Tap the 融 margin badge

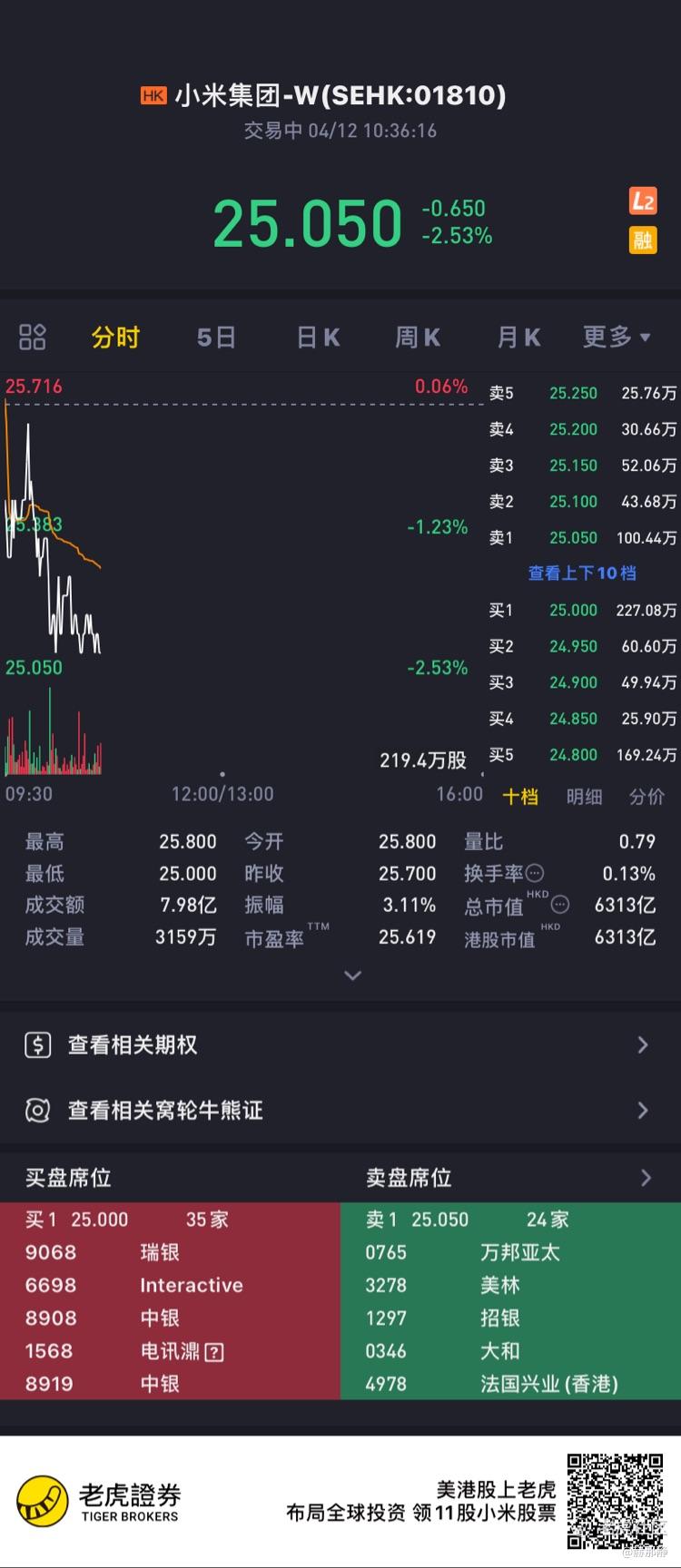click(643, 240)
